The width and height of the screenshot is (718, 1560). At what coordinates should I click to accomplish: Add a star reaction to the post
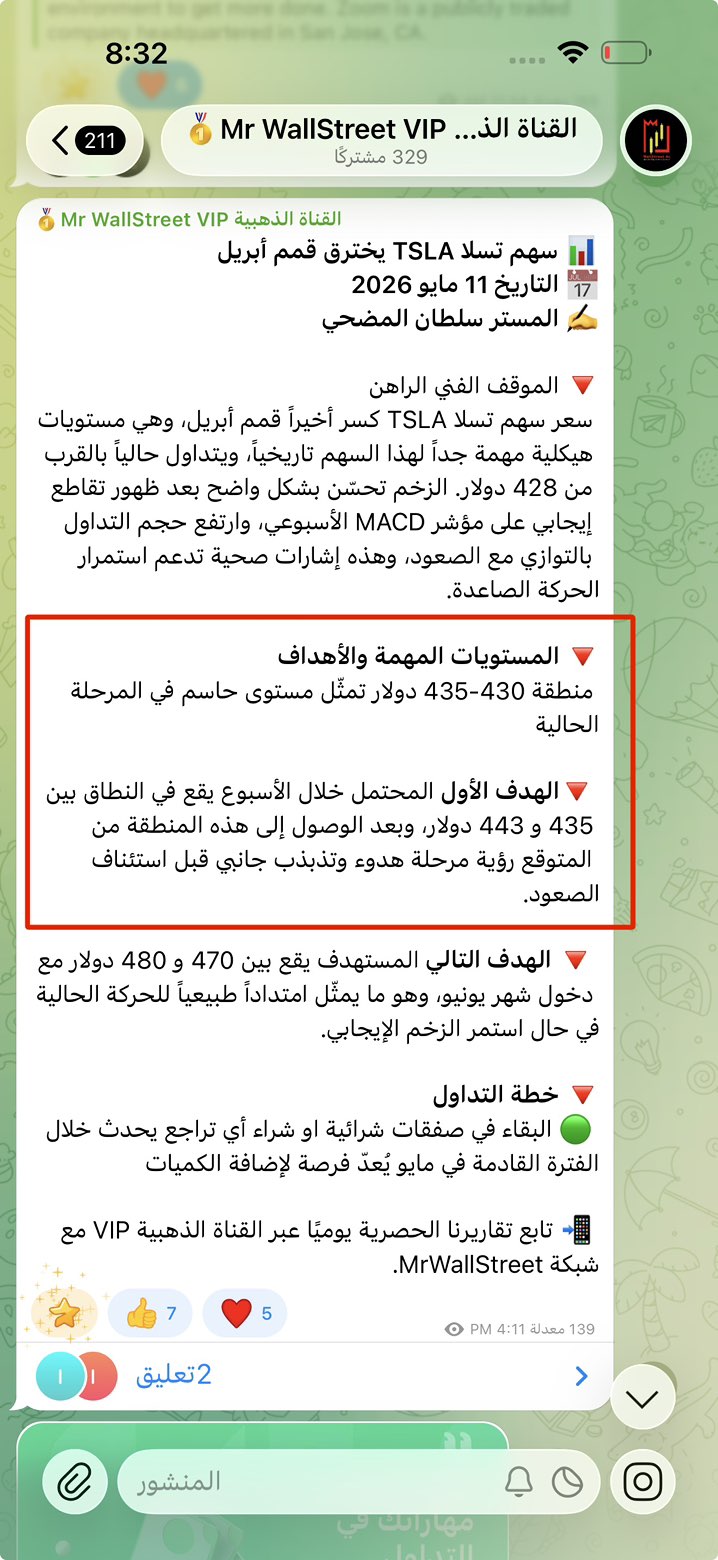click(64, 1313)
